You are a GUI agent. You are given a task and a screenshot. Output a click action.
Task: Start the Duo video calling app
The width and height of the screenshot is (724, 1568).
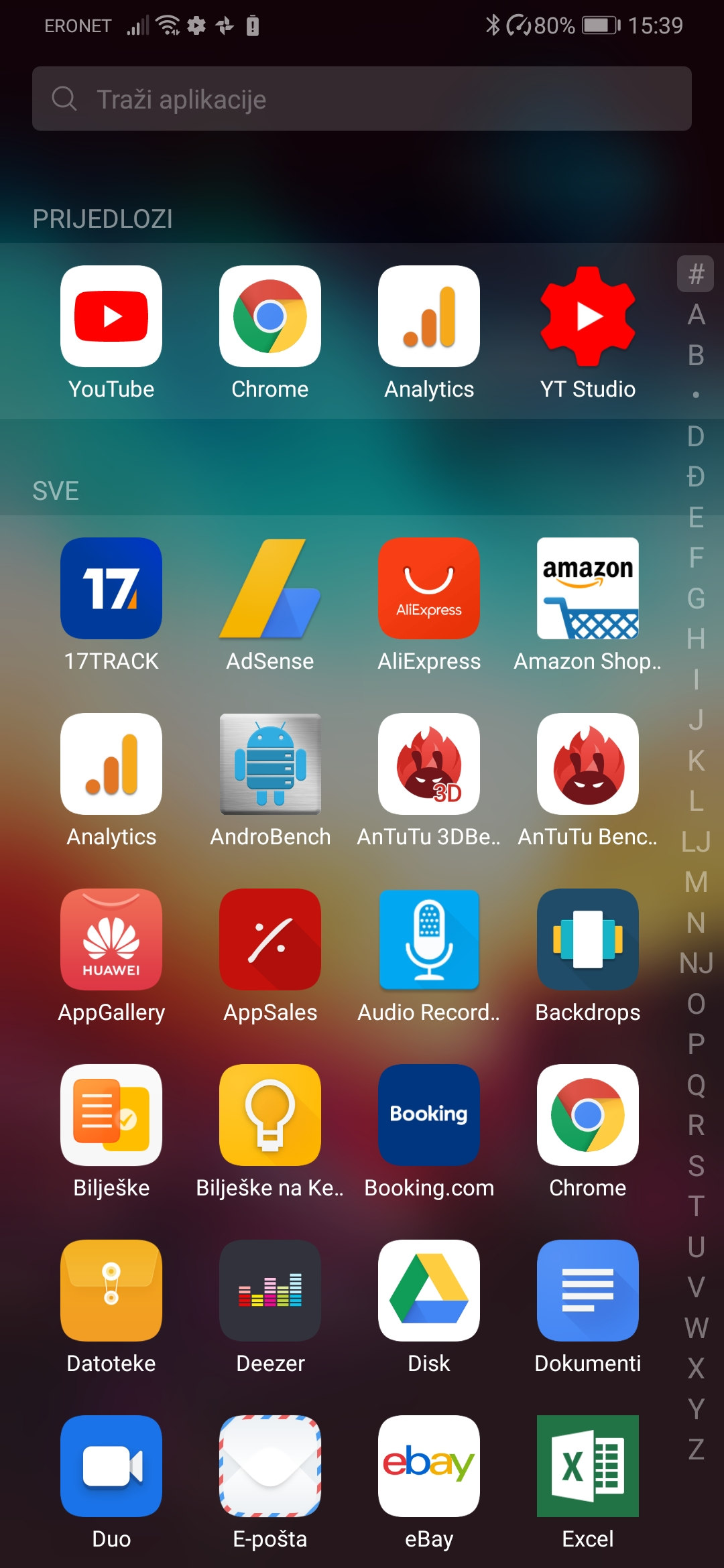point(111,1466)
